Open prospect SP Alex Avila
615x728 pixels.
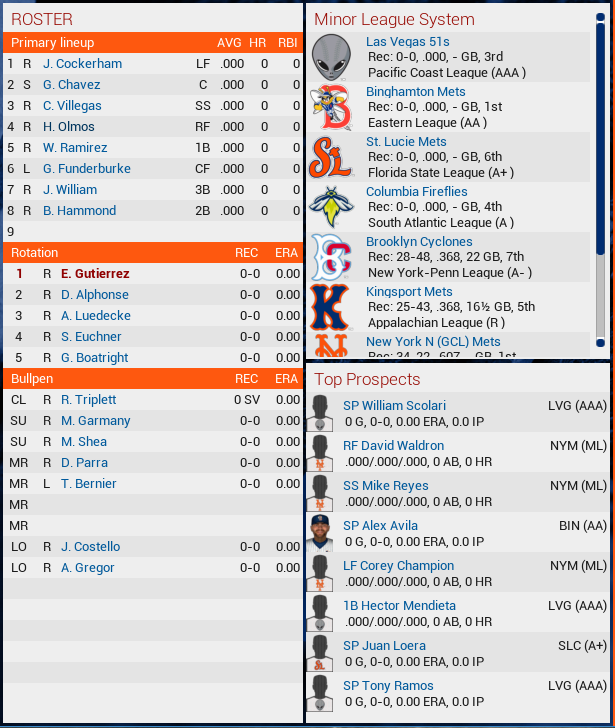(380, 526)
